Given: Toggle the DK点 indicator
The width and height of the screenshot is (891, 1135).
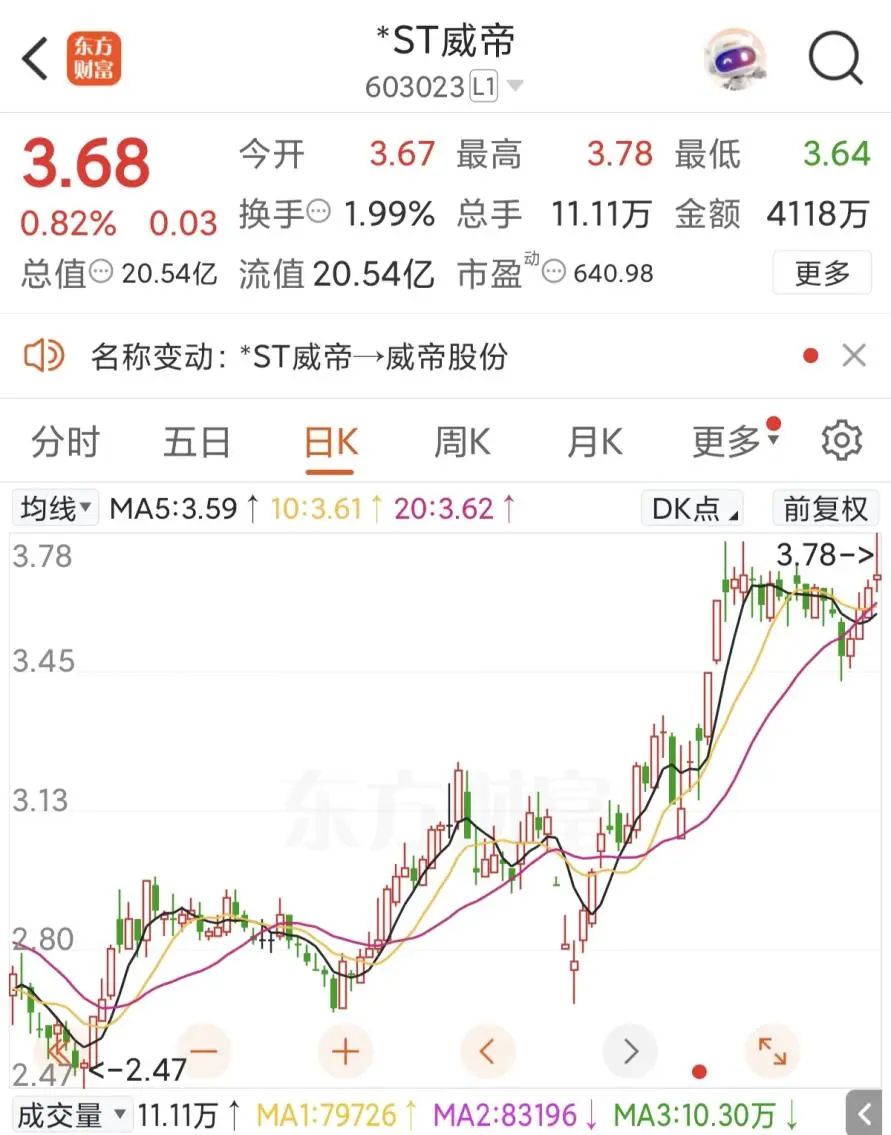Looking at the screenshot, I should coord(692,509).
